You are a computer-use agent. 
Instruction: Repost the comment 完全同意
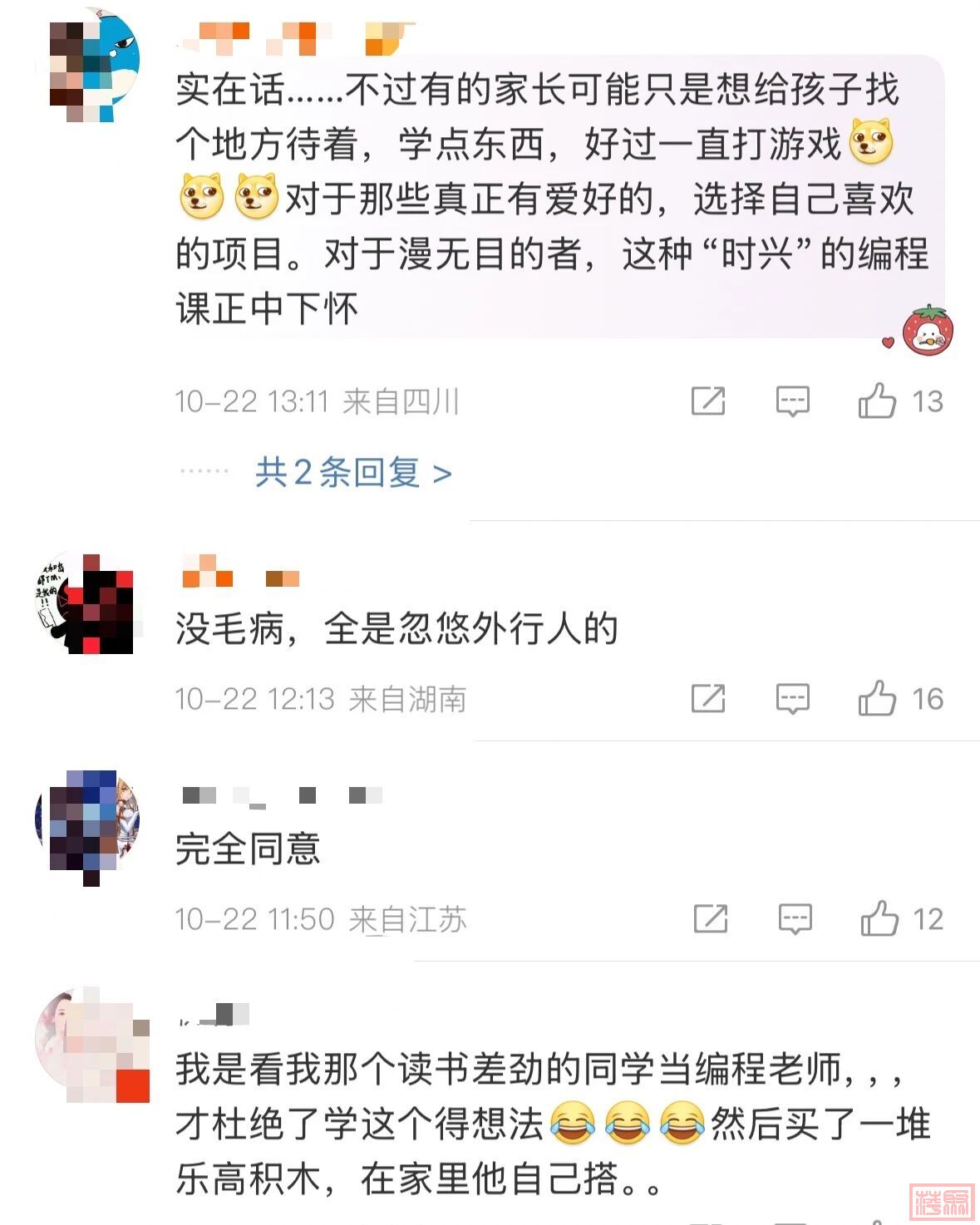pyautogui.click(x=711, y=919)
